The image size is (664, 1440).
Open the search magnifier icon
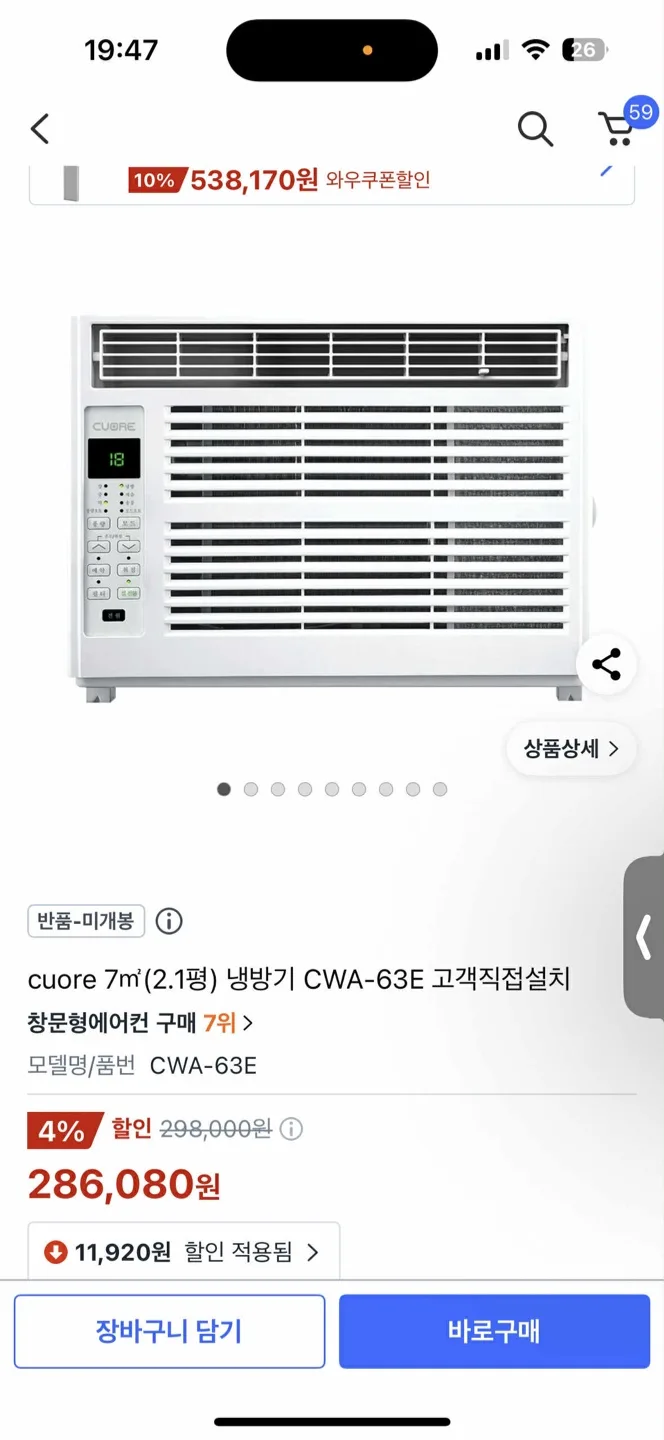click(535, 129)
